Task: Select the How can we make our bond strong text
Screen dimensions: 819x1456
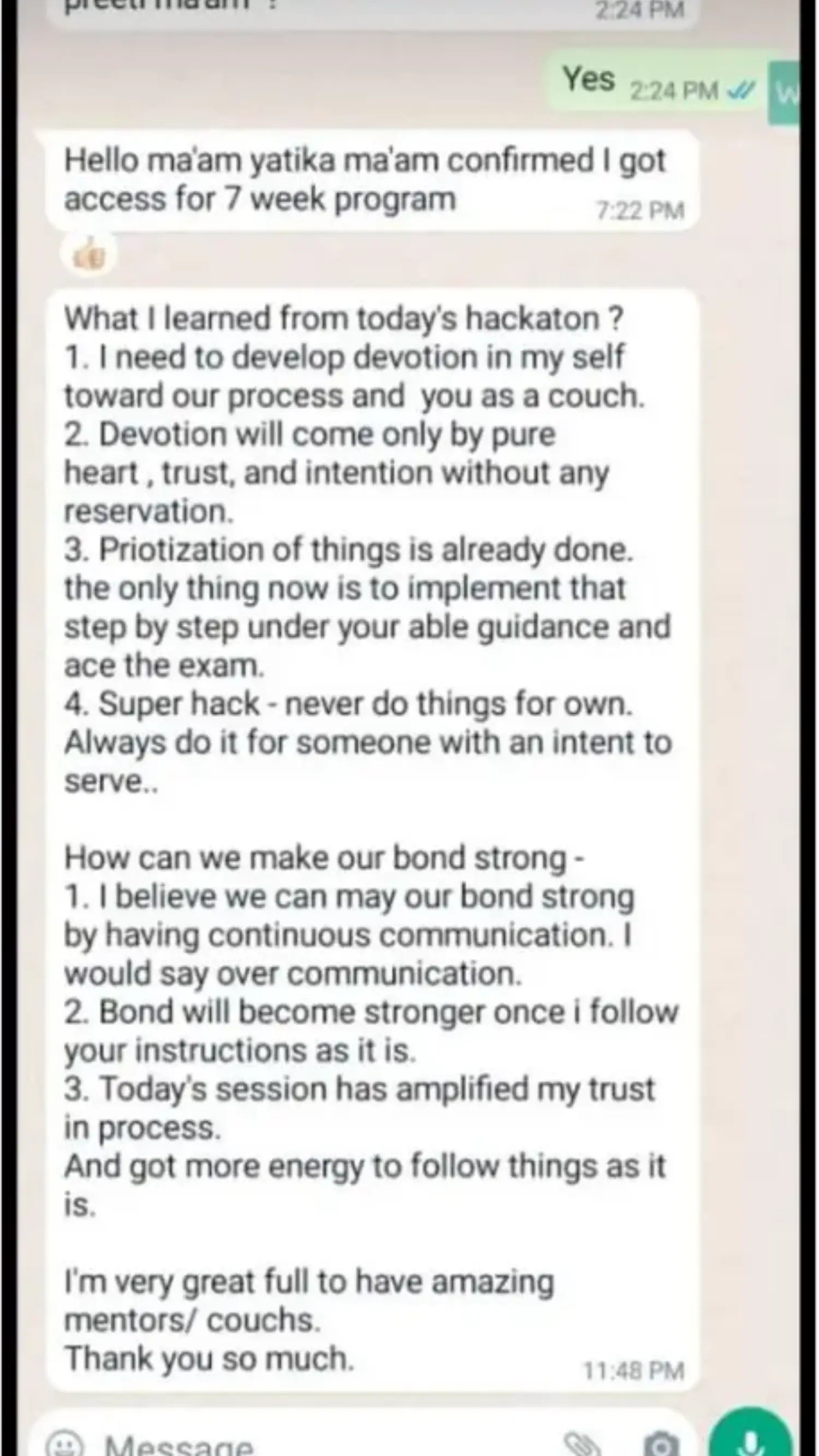Action: click(x=325, y=858)
